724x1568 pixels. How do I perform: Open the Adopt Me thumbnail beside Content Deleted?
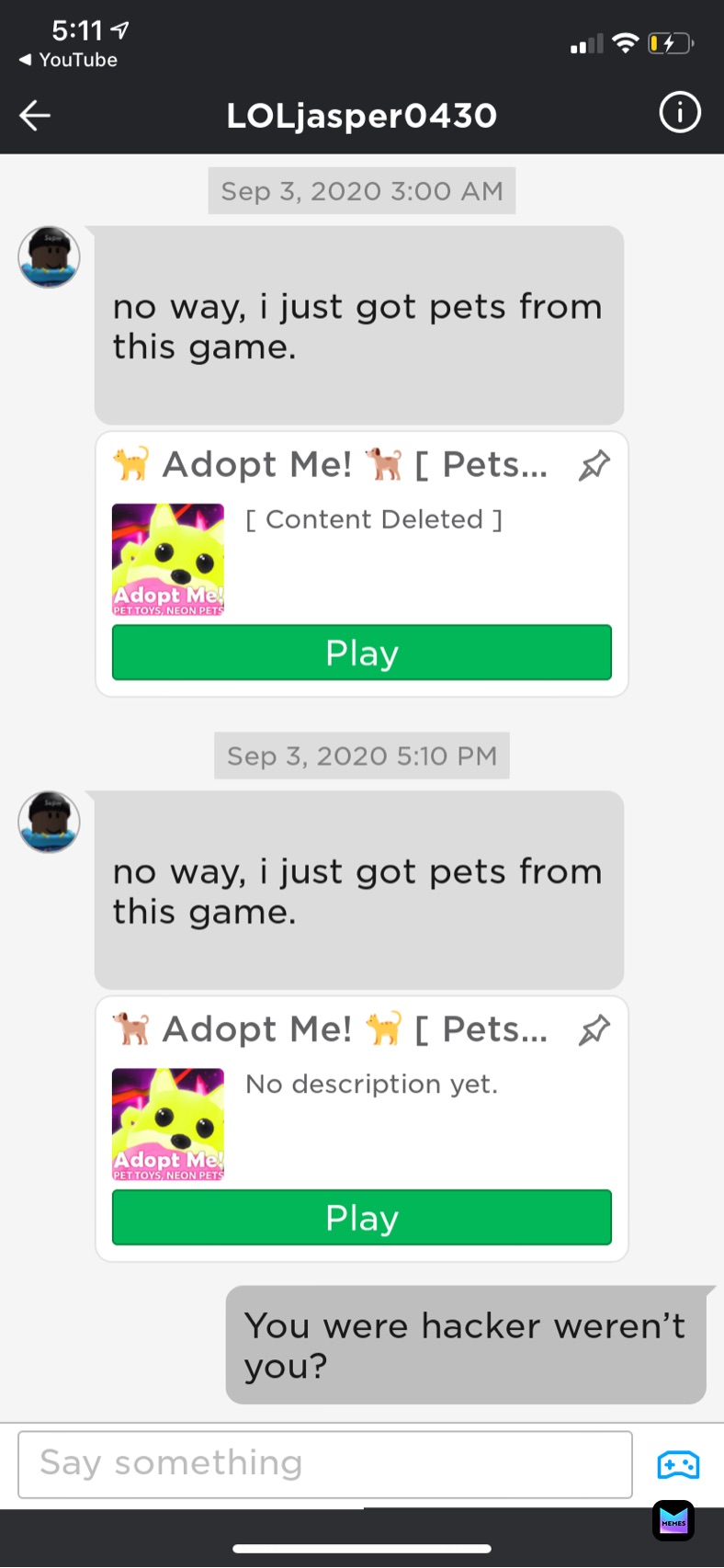pos(168,559)
